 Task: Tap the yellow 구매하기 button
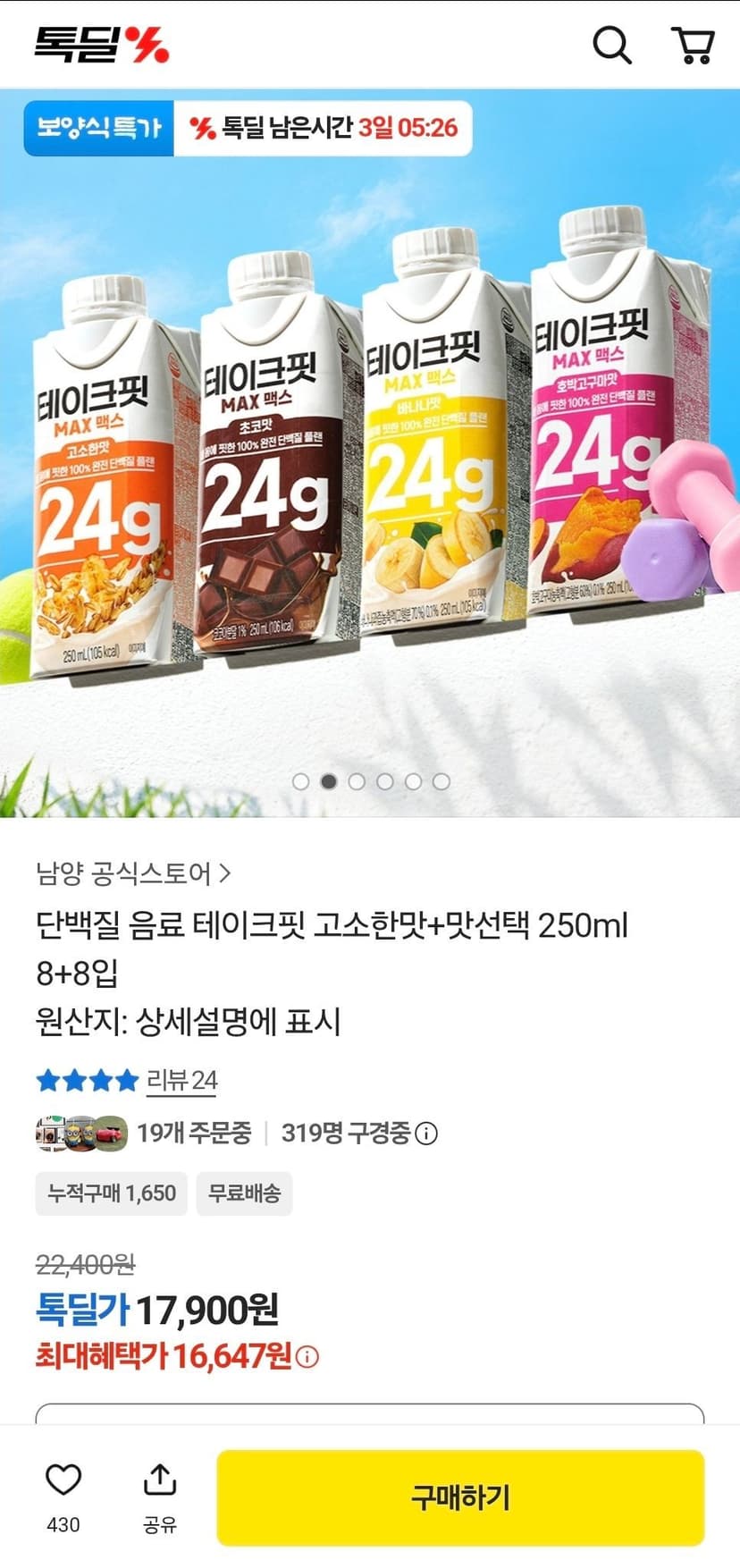pyautogui.click(x=460, y=1497)
